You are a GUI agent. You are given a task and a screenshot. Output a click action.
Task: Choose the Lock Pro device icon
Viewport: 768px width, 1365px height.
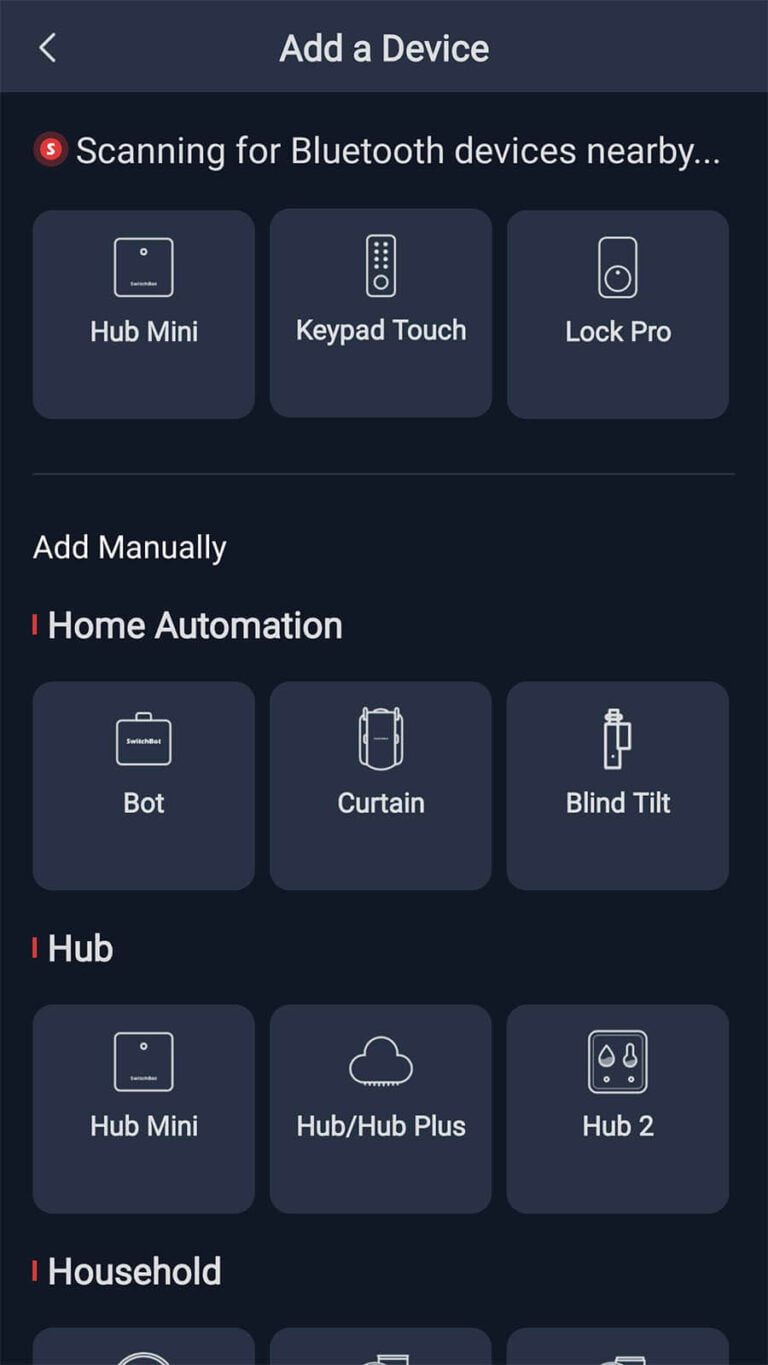617,267
